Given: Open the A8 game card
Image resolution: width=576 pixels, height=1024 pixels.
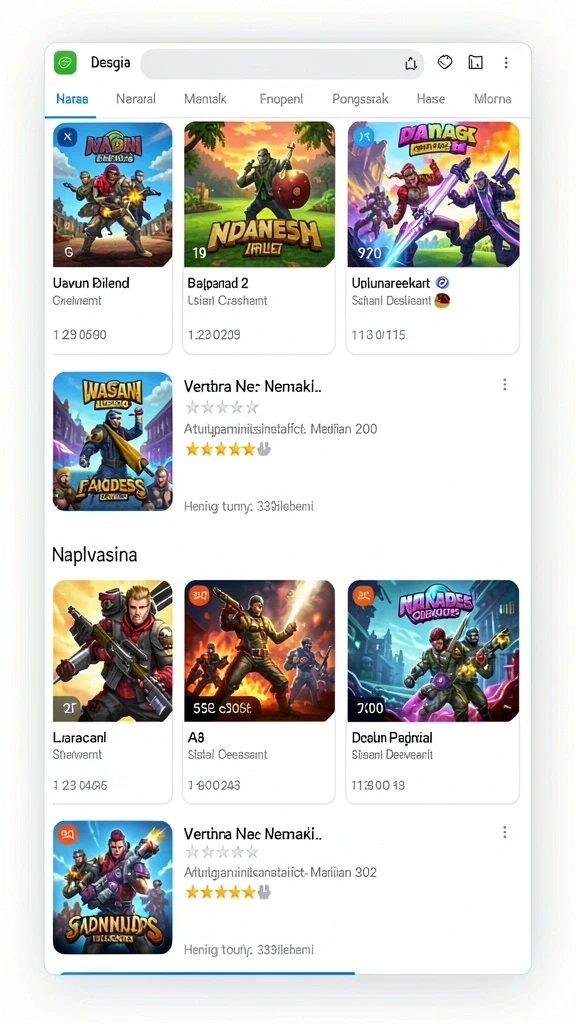Looking at the screenshot, I should click(x=259, y=692).
